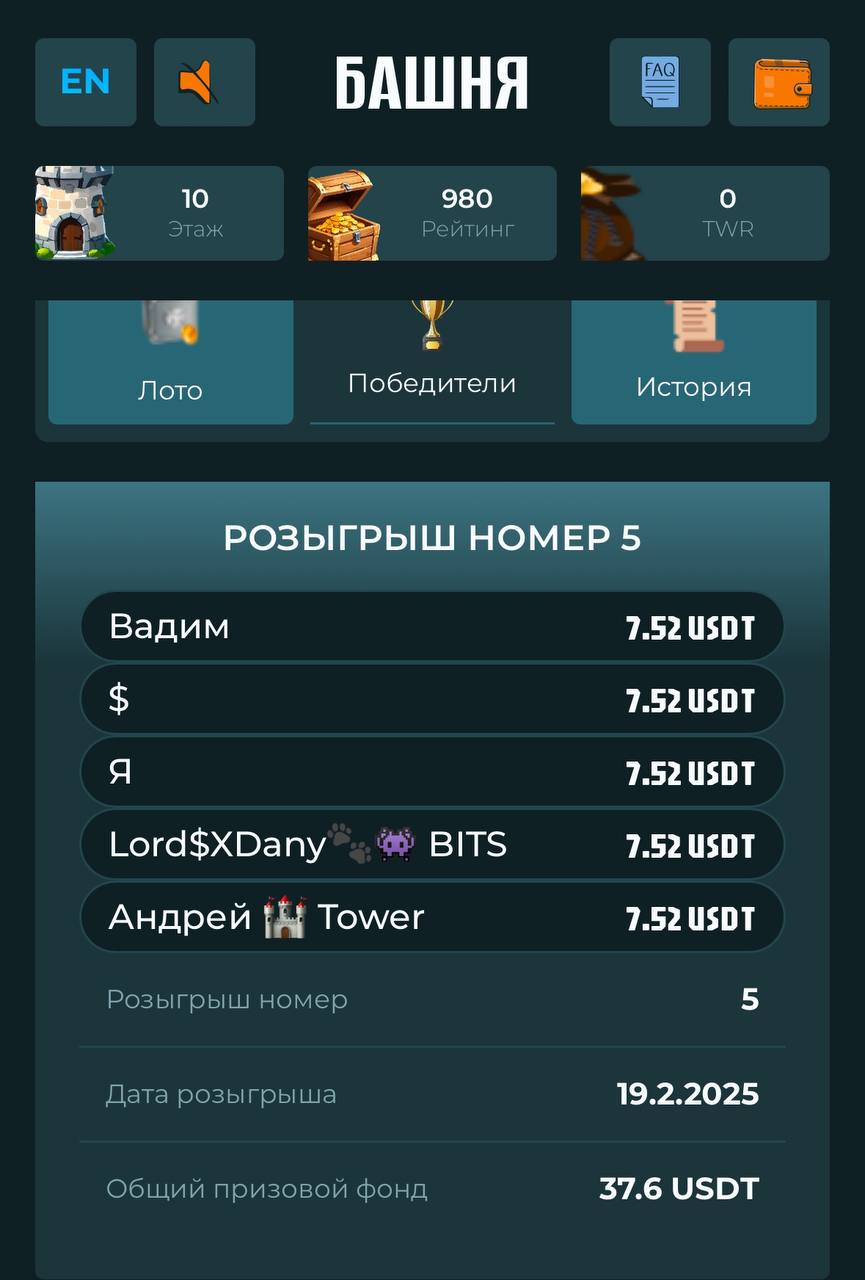Toggle the muted sound icon
This screenshot has height=1280, width=865.
(x=204, y=82)
